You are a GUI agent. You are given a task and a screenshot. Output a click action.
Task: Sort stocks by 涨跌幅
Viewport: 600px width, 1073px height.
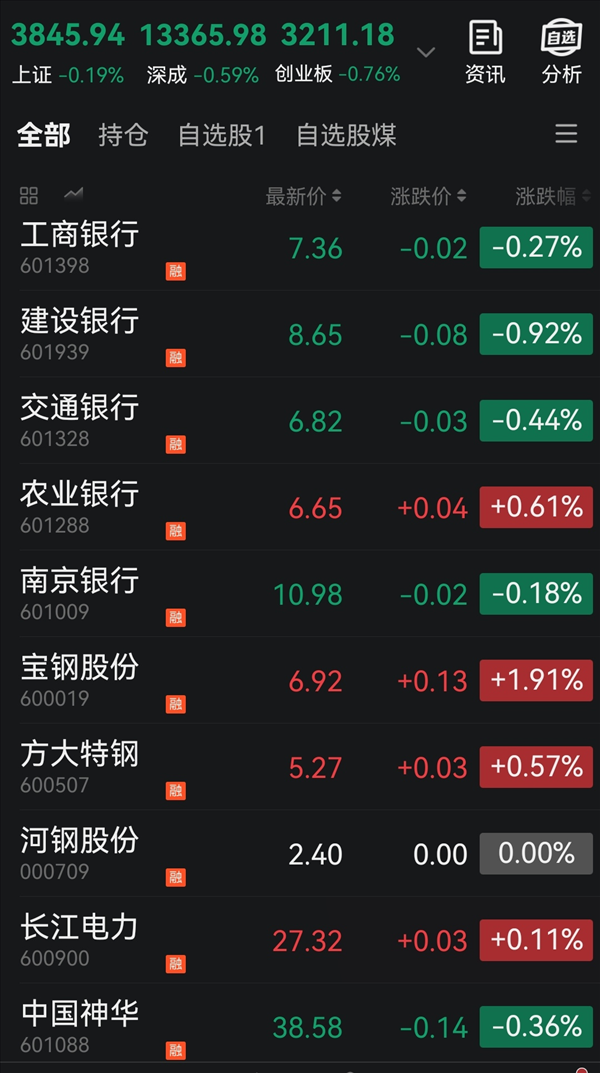(x=552, y=197)
